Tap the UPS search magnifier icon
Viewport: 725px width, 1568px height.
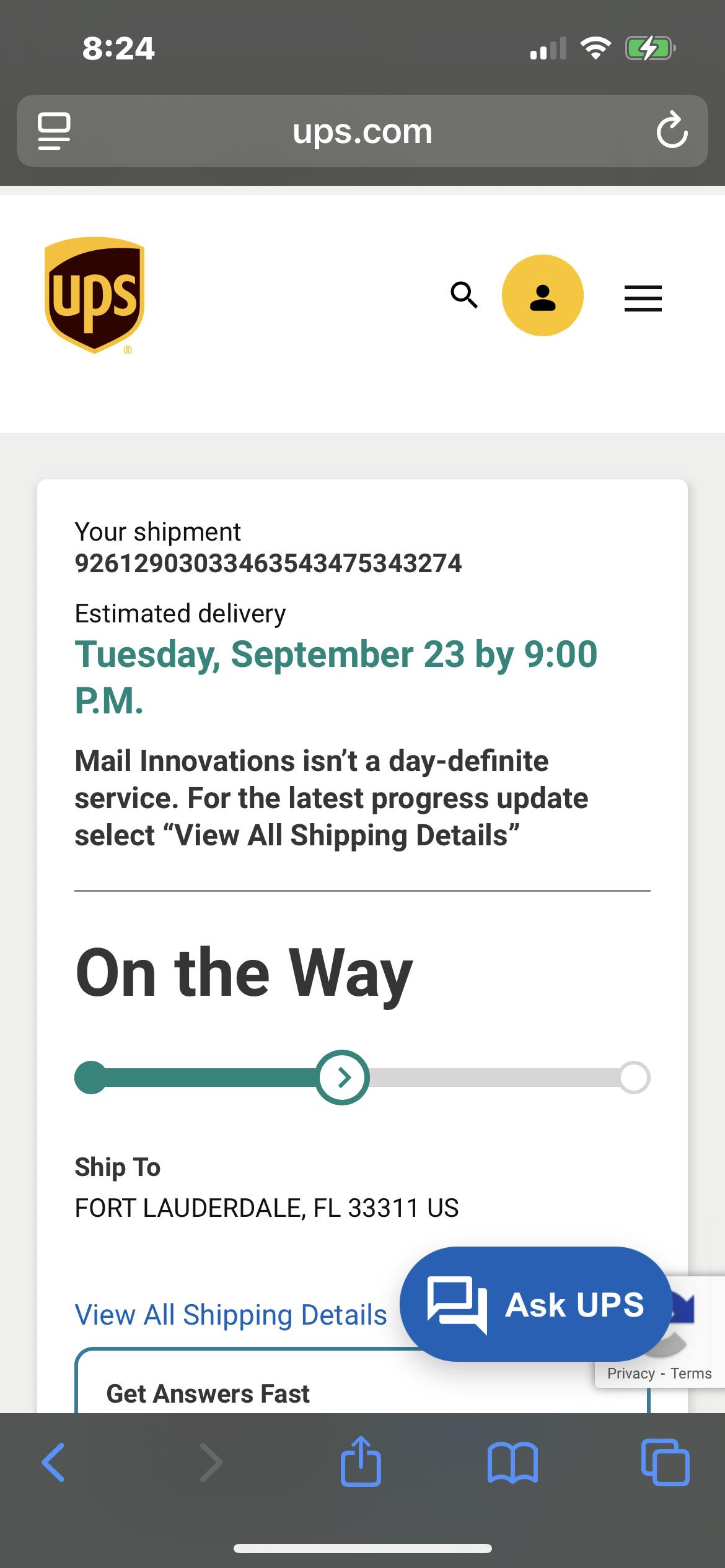(x=464, y=295)
